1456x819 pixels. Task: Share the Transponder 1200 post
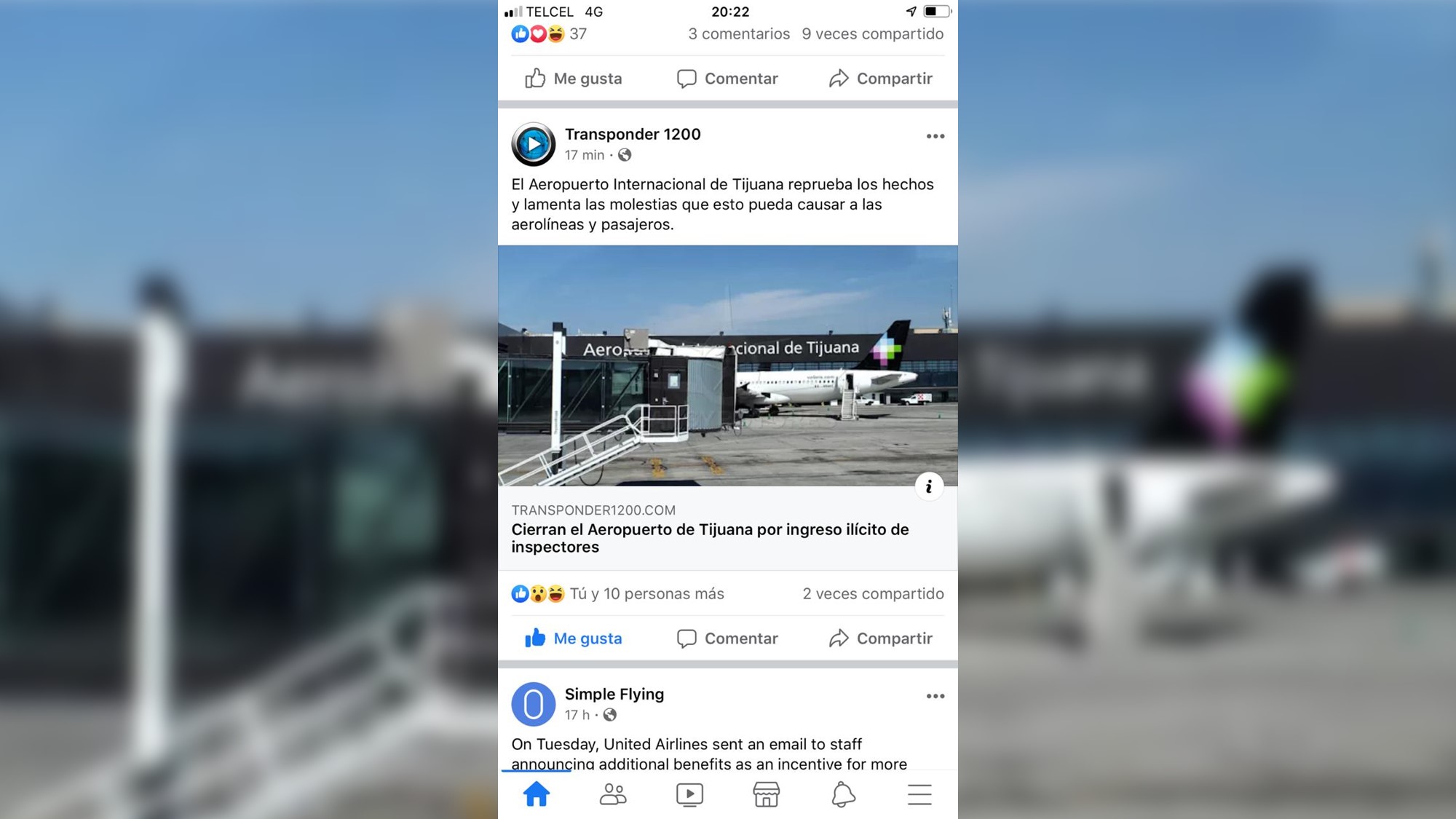click(x=880, y=638)
